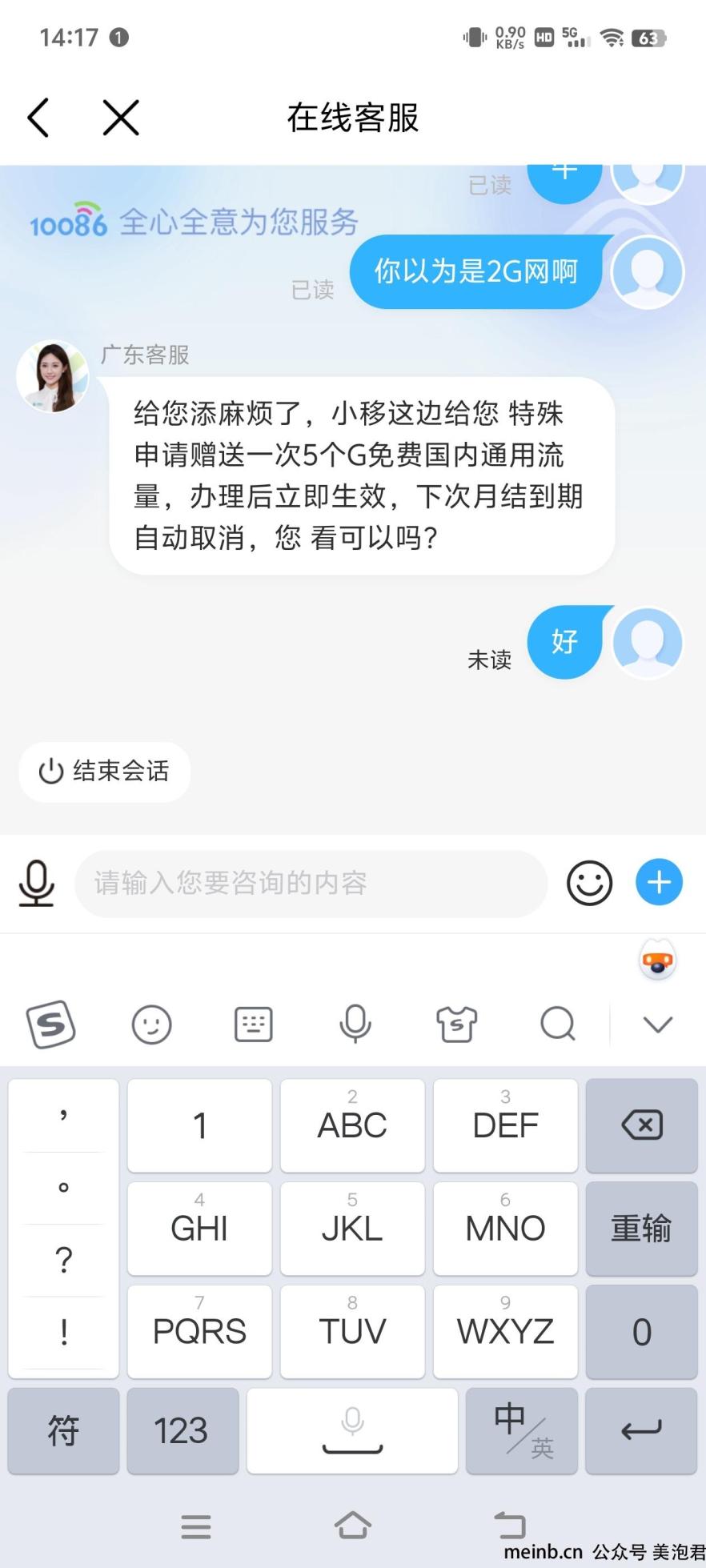Open the 符 symbols keyboard
Image resolution: width=706 pixels, height=1568 pixels.
pyautogui.click(x=63, y=1430)
